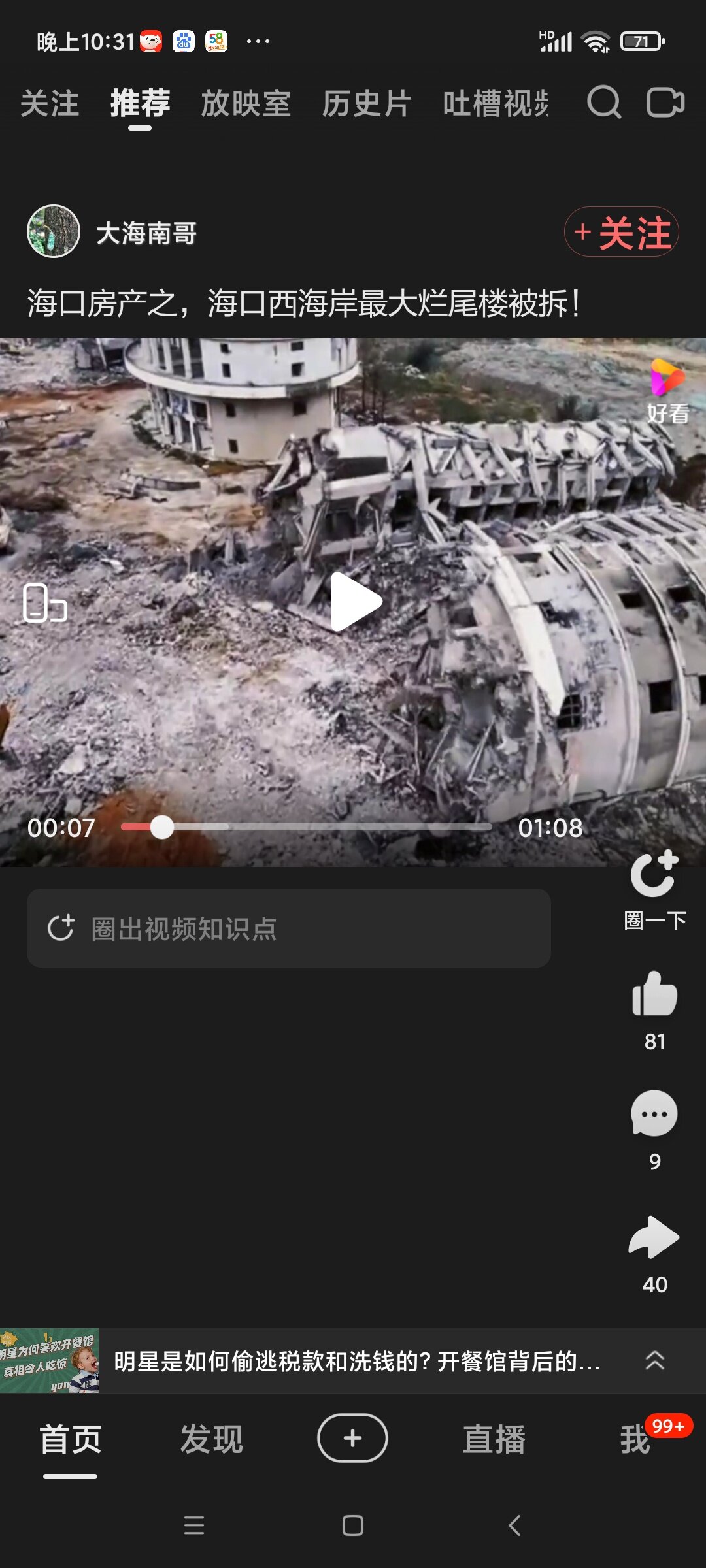The width and height of the screenshot is (706, 1568).
Task: Toggle full-screen rotate icon on video
Action: [x=45, y=602]
